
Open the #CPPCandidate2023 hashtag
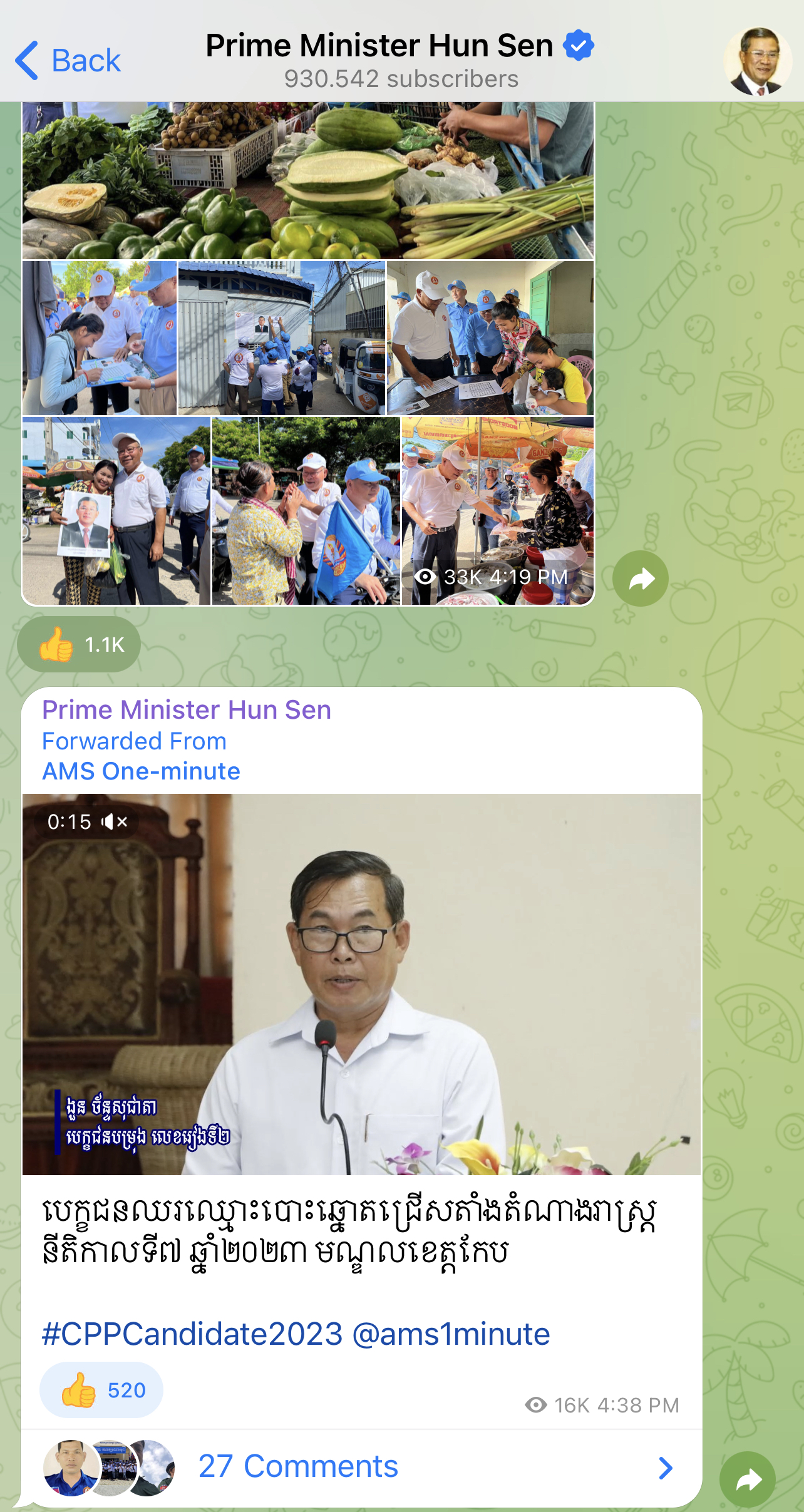(x=192, y=1334)
